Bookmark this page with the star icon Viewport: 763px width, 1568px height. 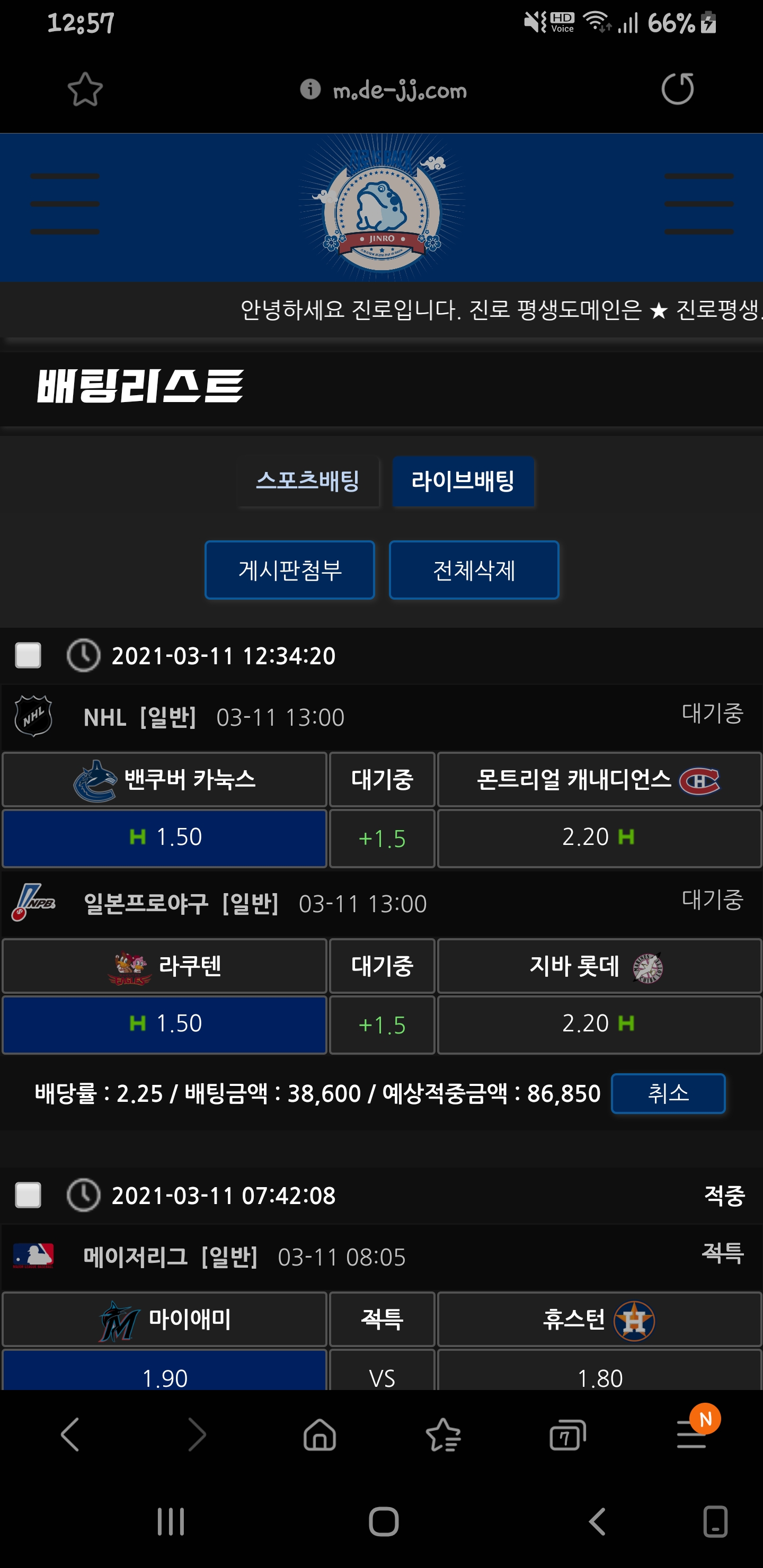[x=85, y=90]
